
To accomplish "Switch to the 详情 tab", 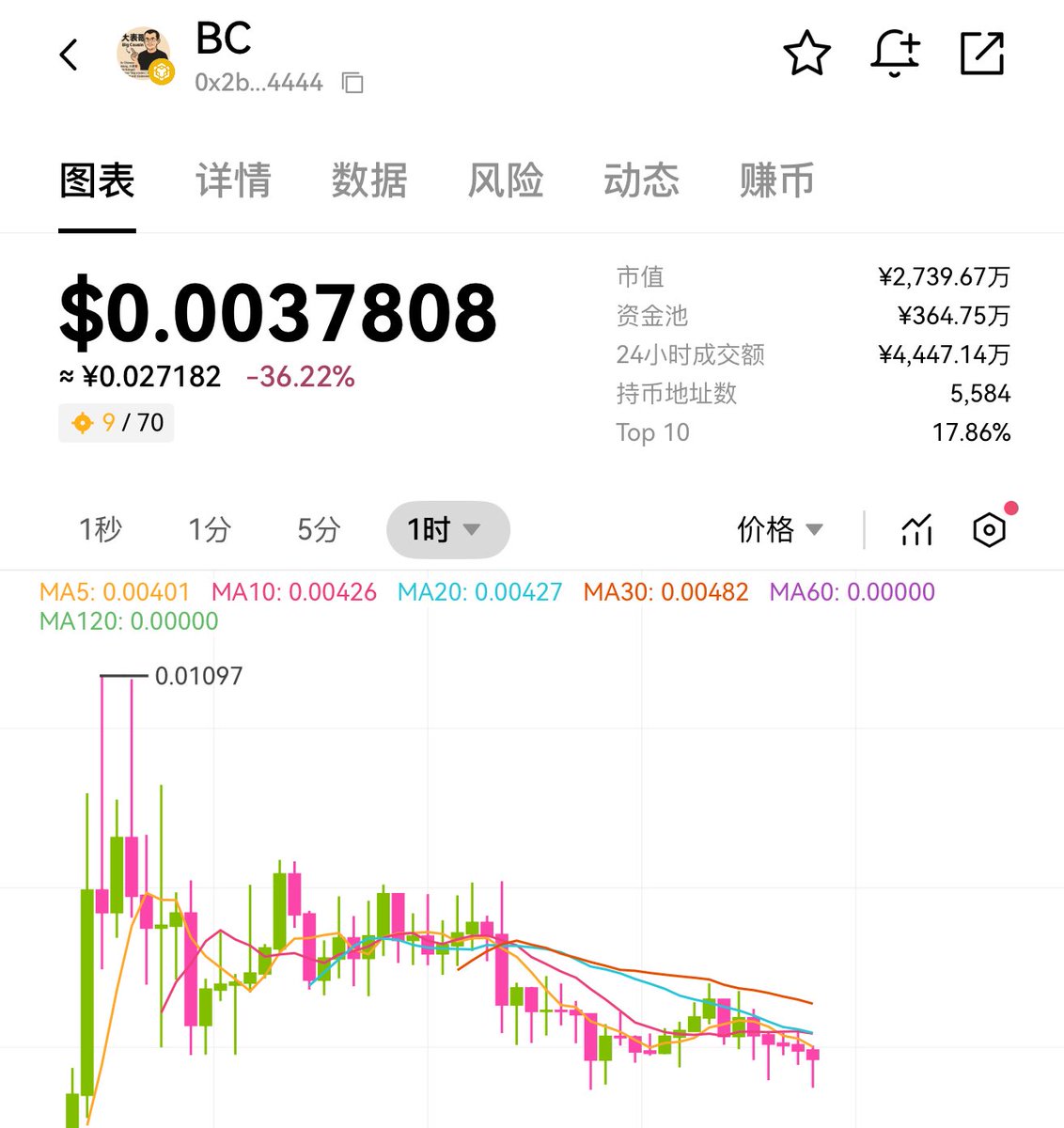I will coord(233,180).
